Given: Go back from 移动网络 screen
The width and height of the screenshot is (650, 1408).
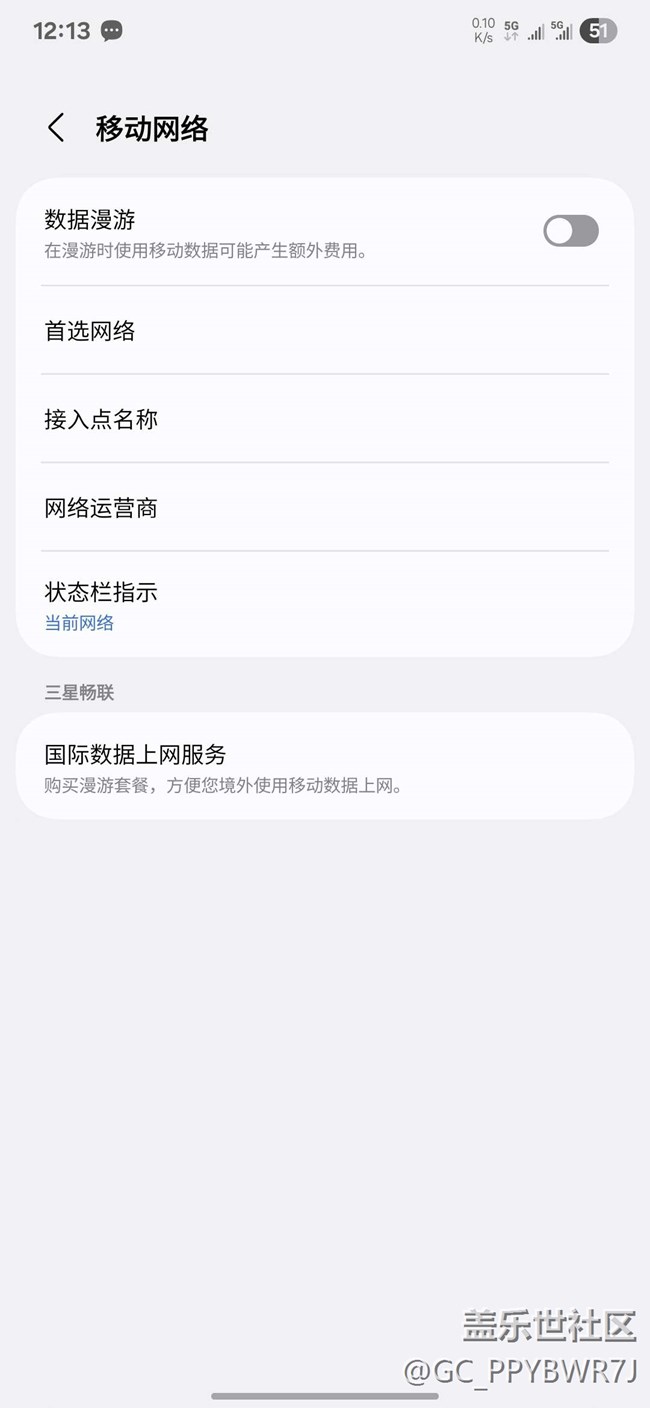Looking at the screenshot, I should click(x=56, y=128).
